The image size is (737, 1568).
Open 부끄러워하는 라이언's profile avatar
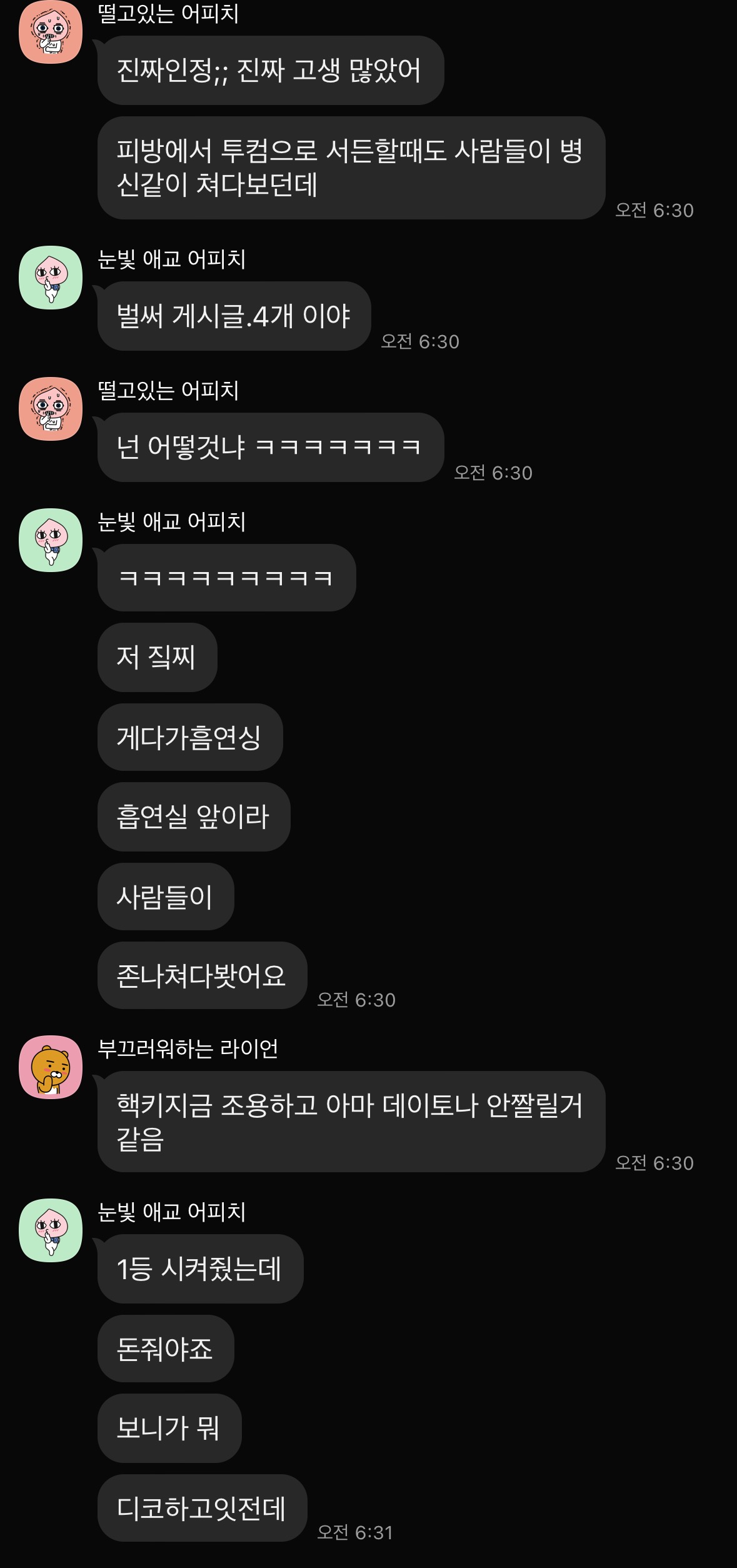click(x=51, y=1067)
